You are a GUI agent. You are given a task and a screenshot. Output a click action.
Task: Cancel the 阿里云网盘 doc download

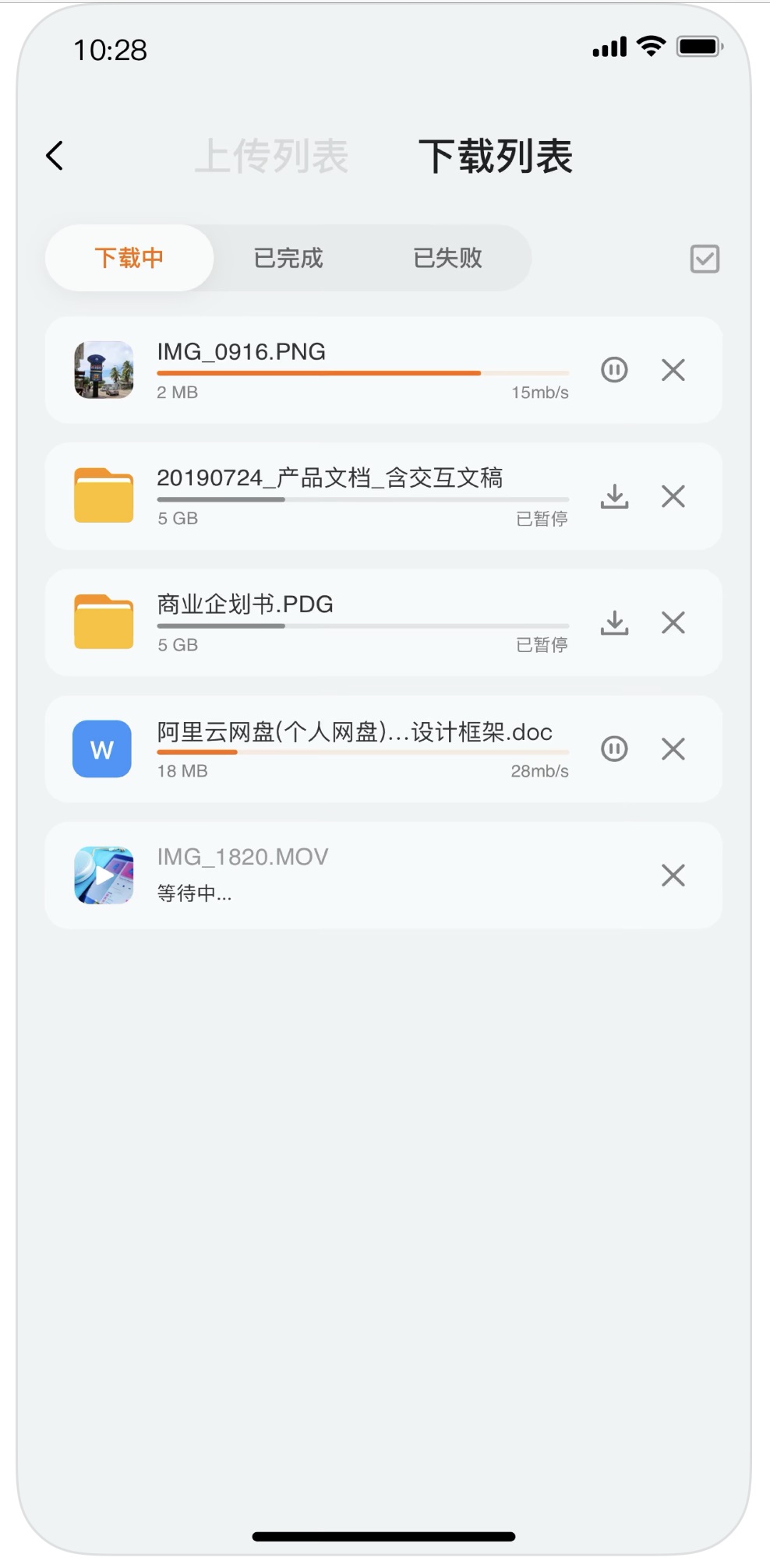(x=672, y=749)
